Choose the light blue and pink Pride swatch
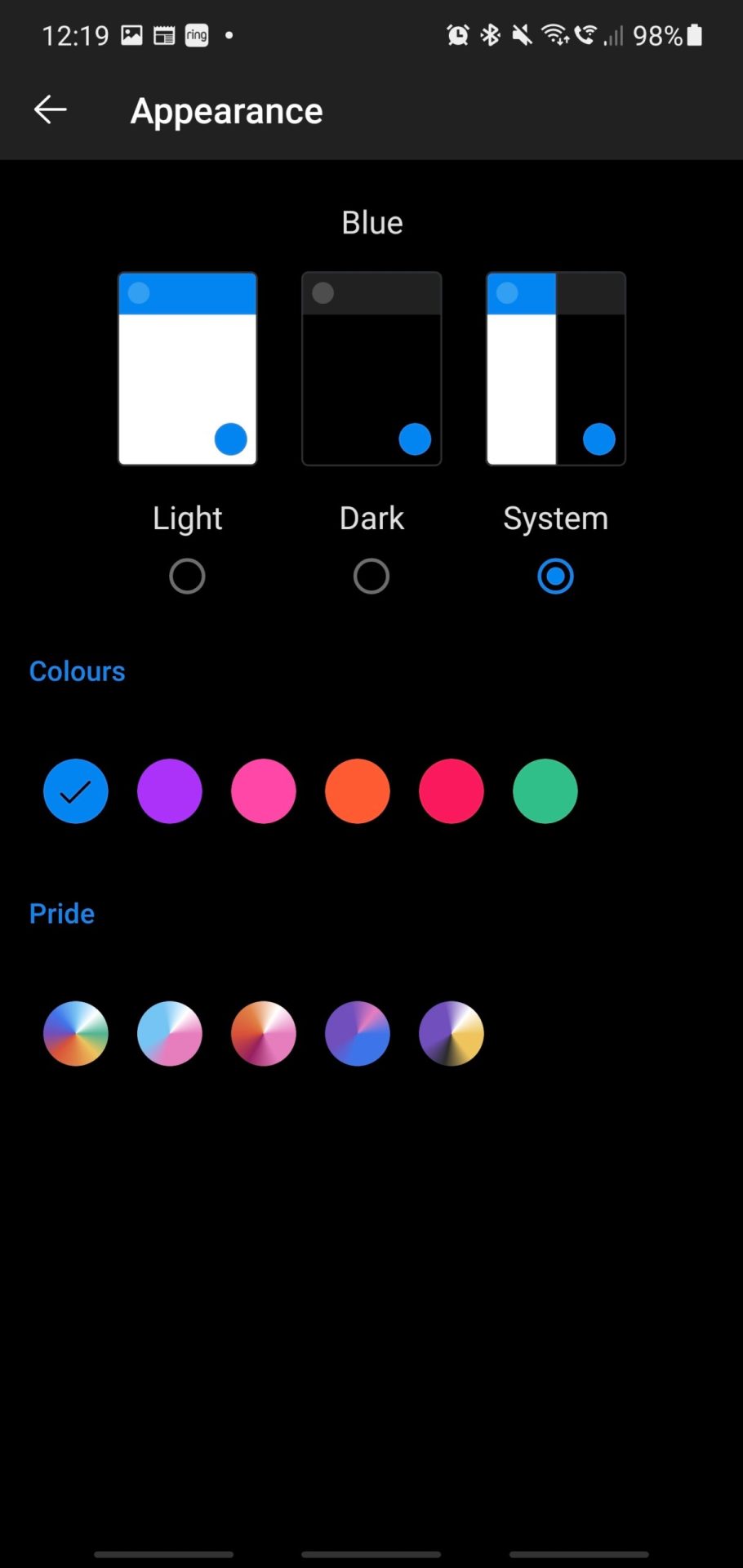Image resolution: width=743 pixels, height=1568 pixels. [170, 1034]
